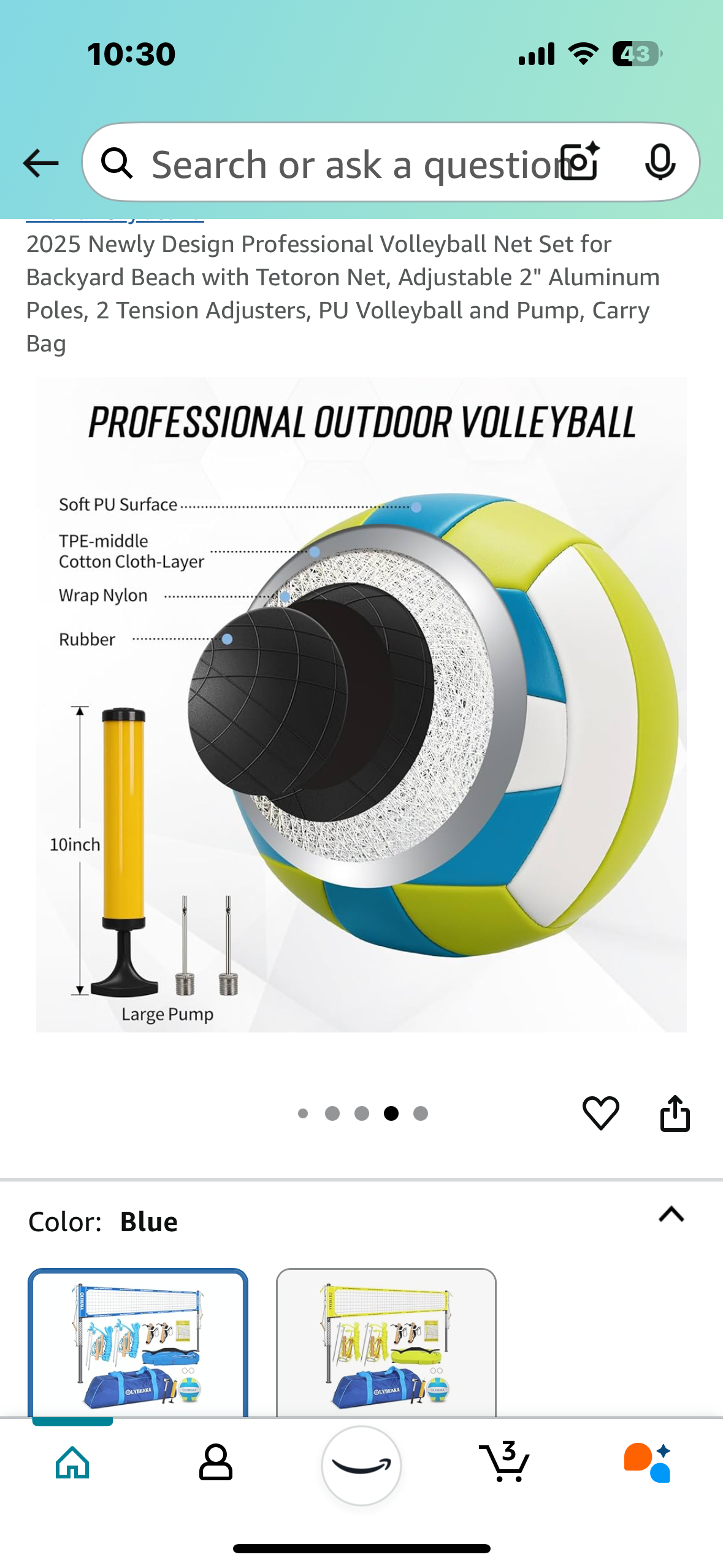723x1568 pixels.
Task: Open the cart with 3 items
Action: (504, 1462)
